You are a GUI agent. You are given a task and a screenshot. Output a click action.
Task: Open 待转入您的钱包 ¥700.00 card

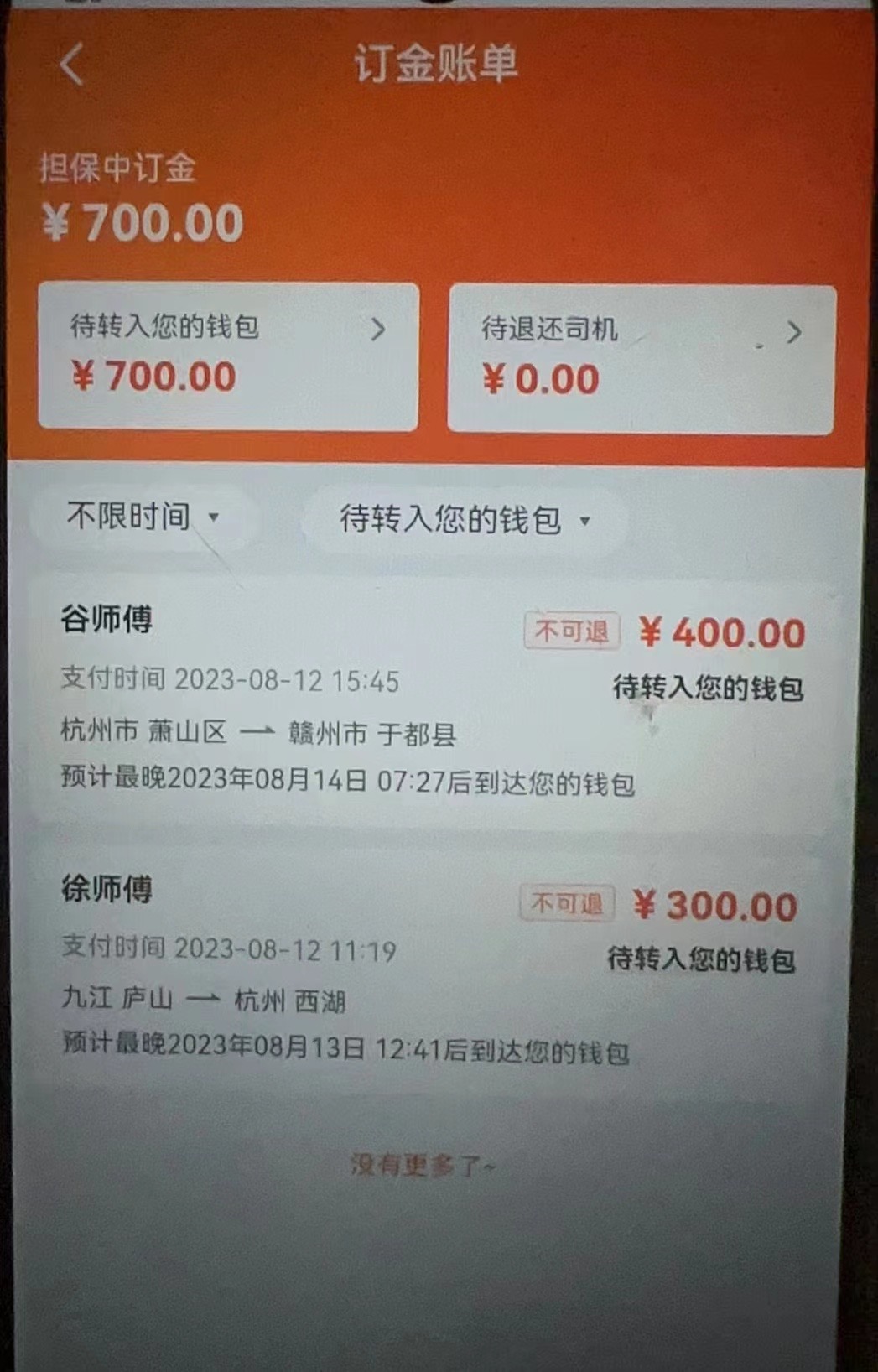click(228, 356)
